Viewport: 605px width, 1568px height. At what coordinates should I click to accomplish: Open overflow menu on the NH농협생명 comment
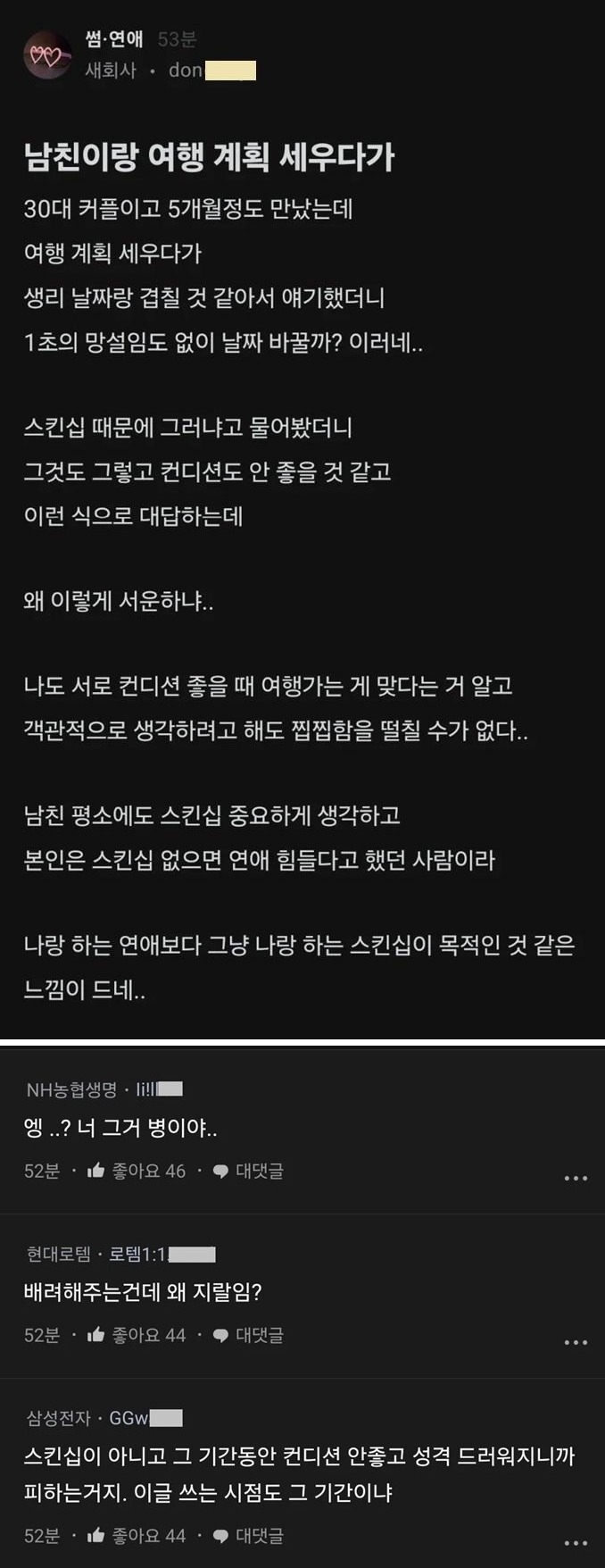click(x=576, y=1179)
